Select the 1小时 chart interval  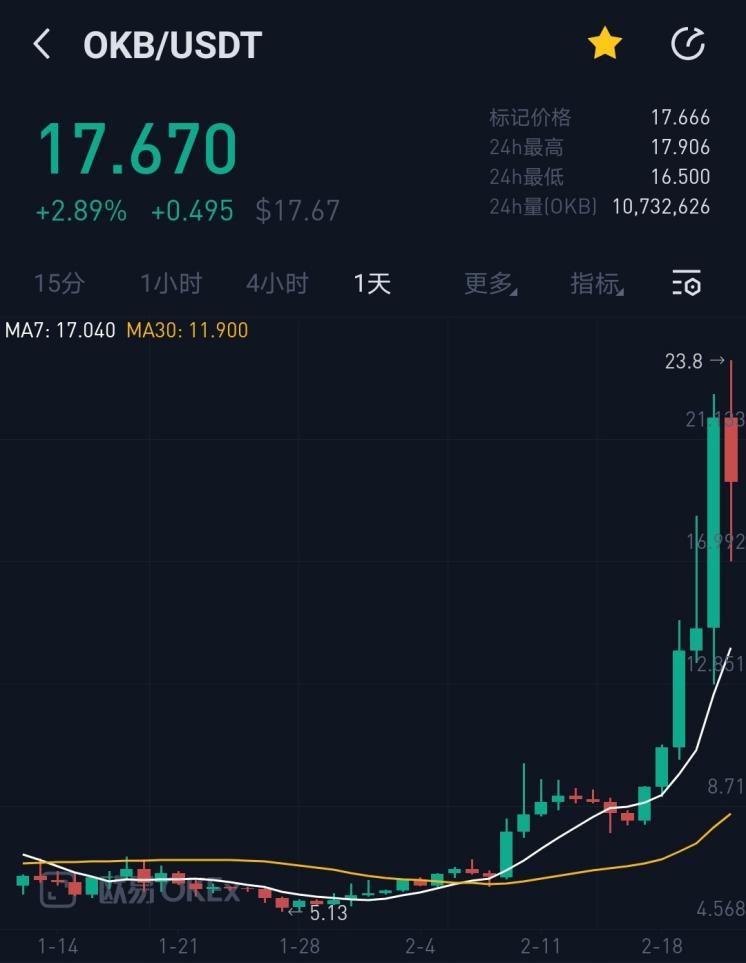click(171, 284)
